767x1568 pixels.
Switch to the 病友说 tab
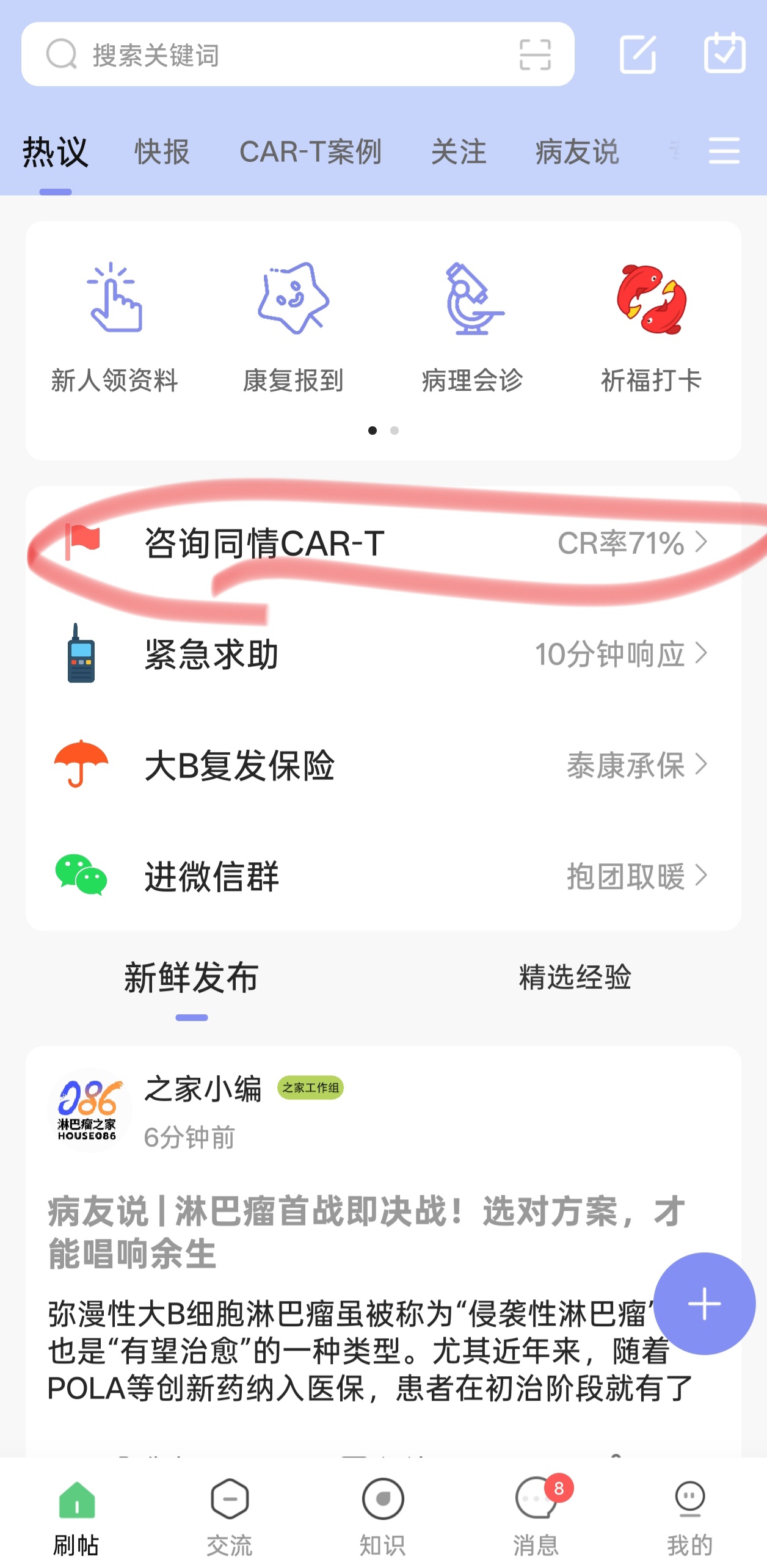[577, 152]
